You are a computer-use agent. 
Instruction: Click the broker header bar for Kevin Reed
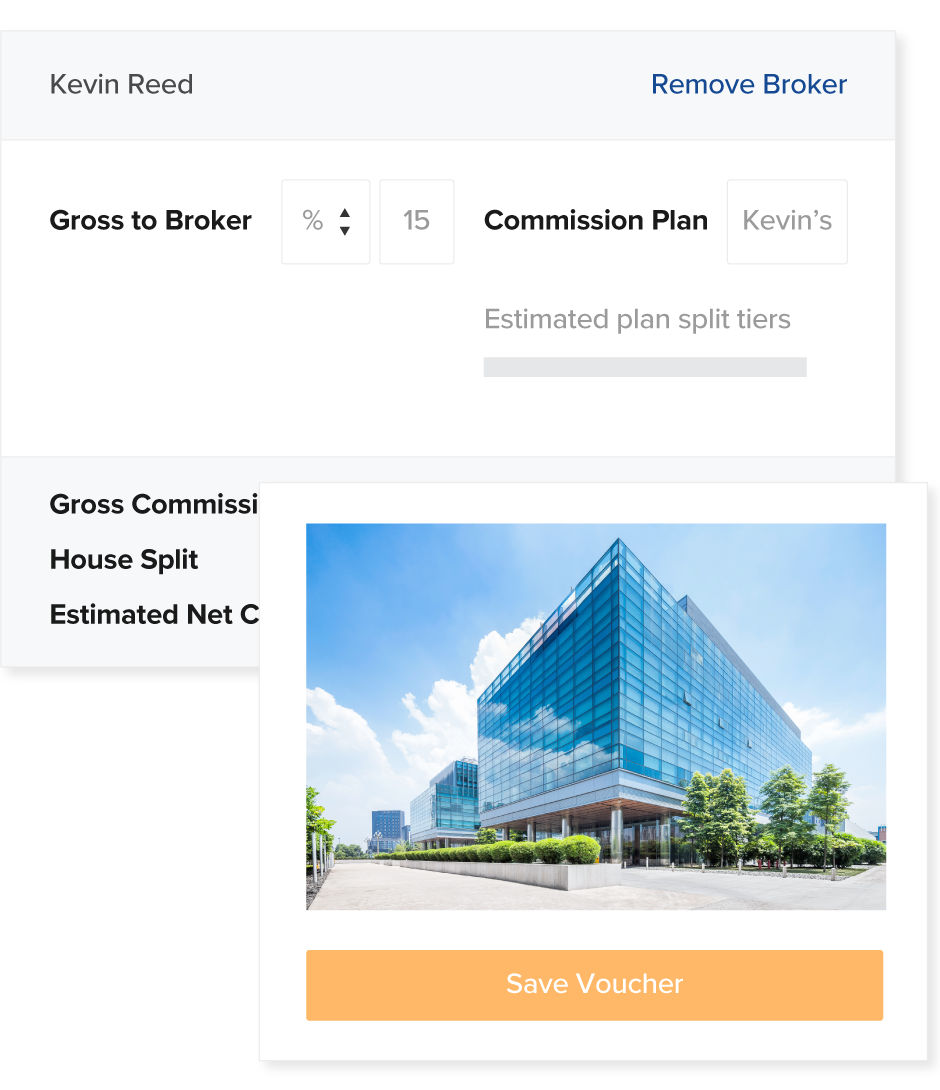[x=450, y=84]
